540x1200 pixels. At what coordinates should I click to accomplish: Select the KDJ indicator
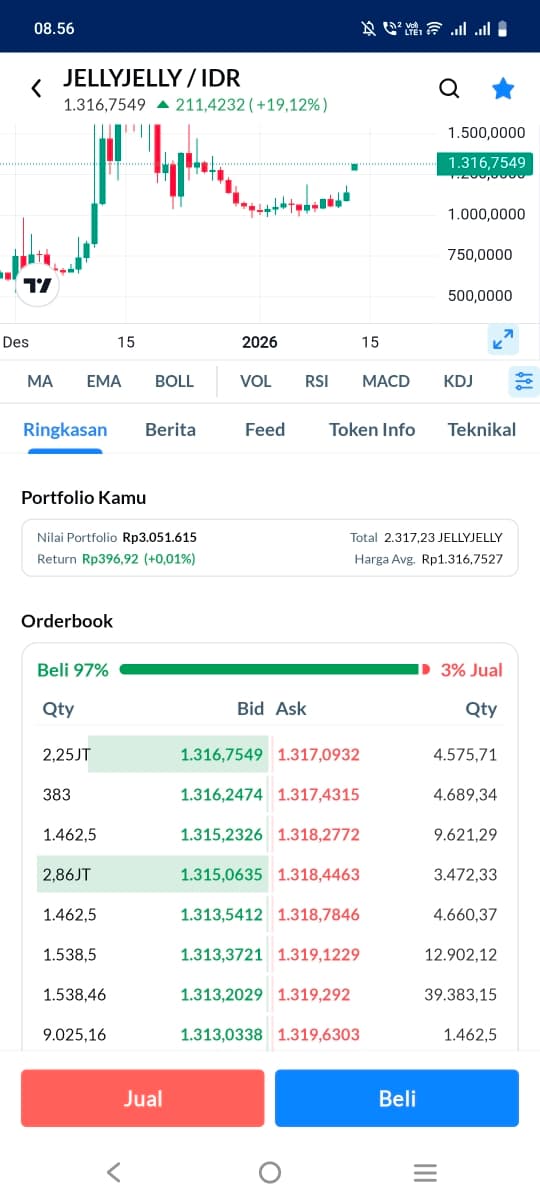point(458,381)
